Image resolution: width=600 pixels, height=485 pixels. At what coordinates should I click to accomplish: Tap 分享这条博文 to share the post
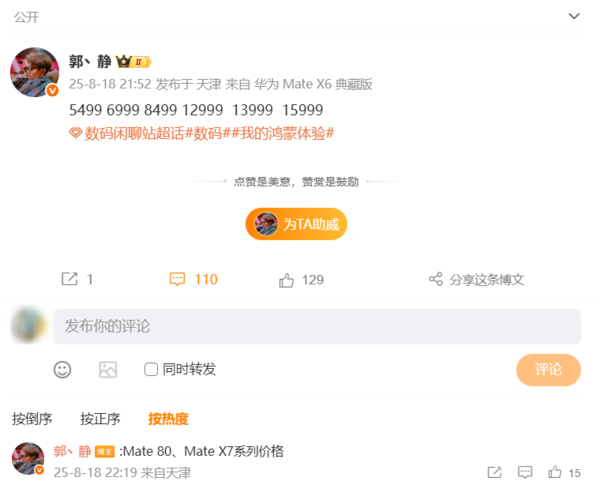[476, 280]
